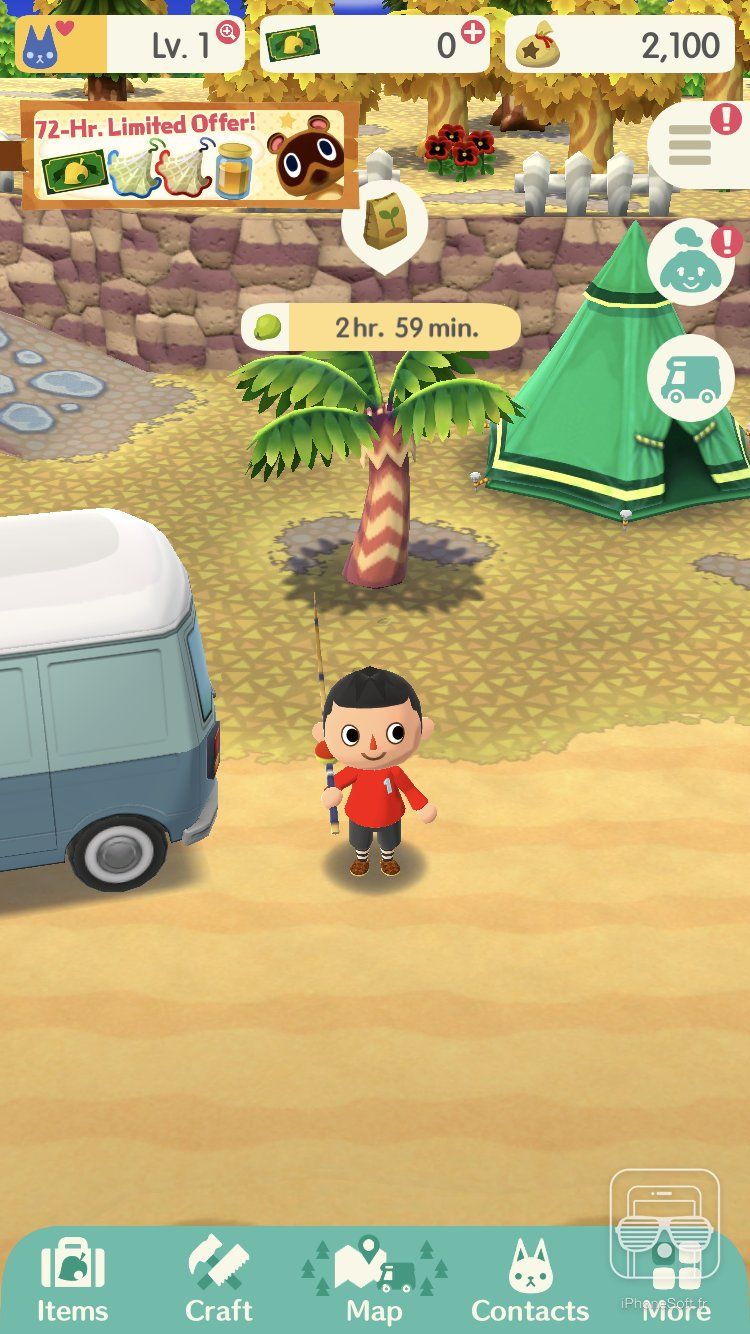This screenshot has height=1334, width=750.
Task: View the Contacts list
Action: (x=530, y=1280)
